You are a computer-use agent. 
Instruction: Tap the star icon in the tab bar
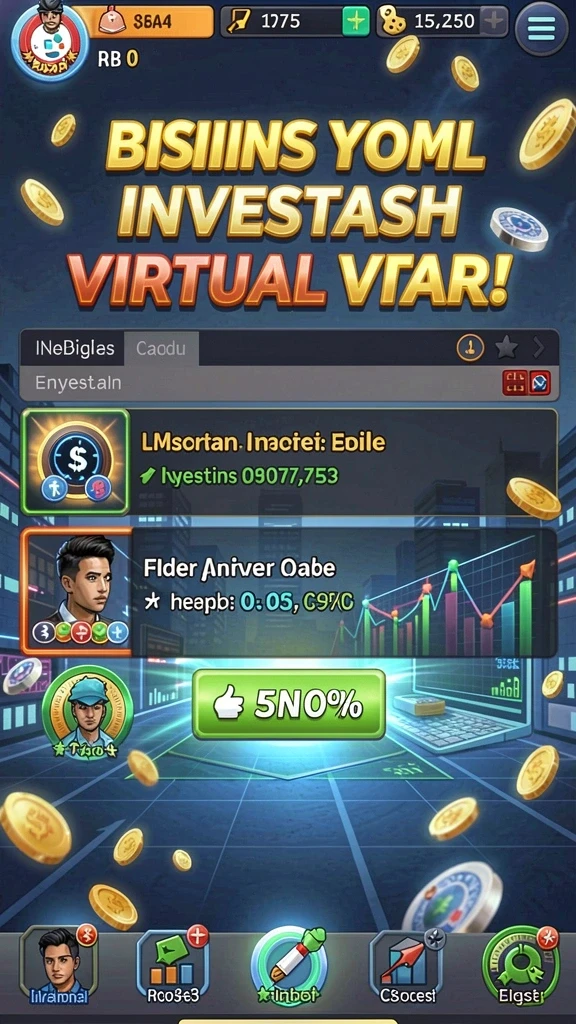coord(506,348)
